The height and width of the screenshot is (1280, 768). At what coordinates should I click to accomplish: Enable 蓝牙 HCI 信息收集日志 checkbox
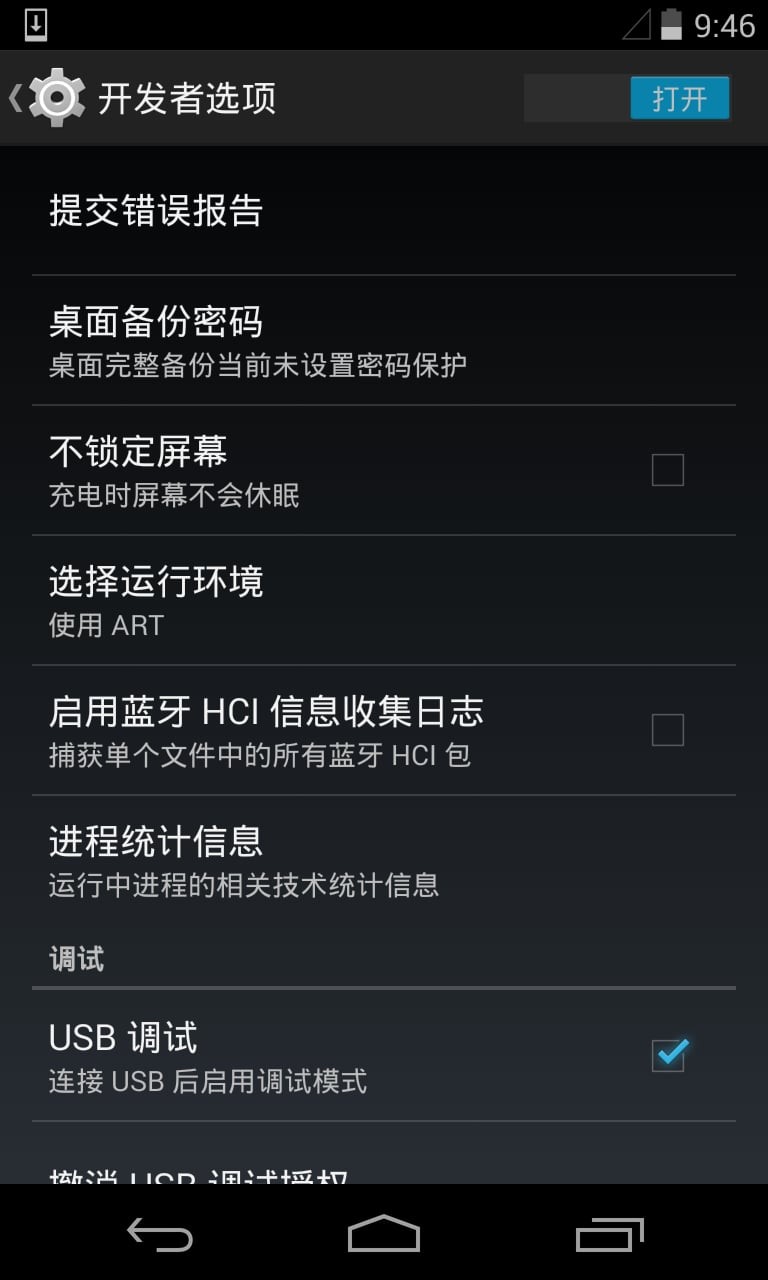[667, 730]
